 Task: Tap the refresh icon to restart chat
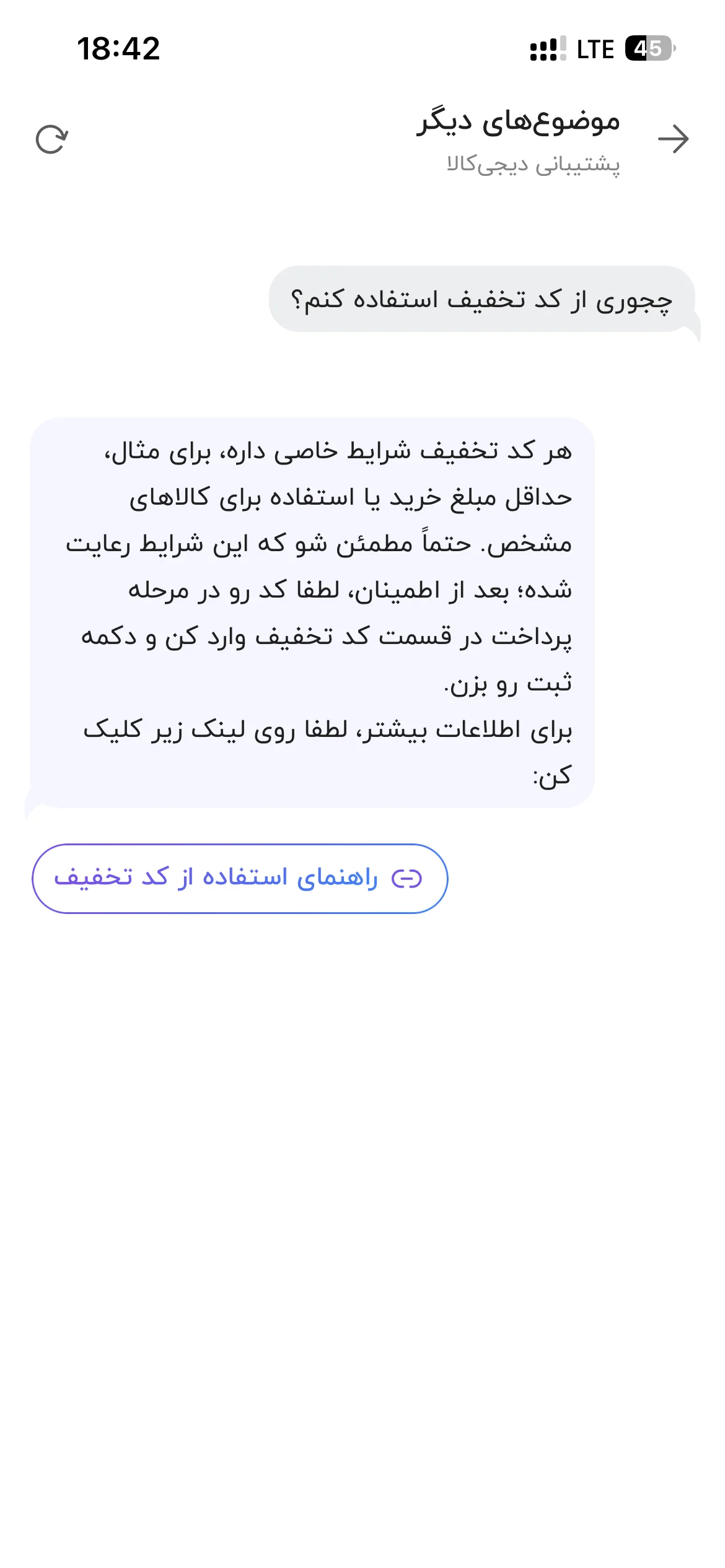pyautogui.click(x=51, y=139)
